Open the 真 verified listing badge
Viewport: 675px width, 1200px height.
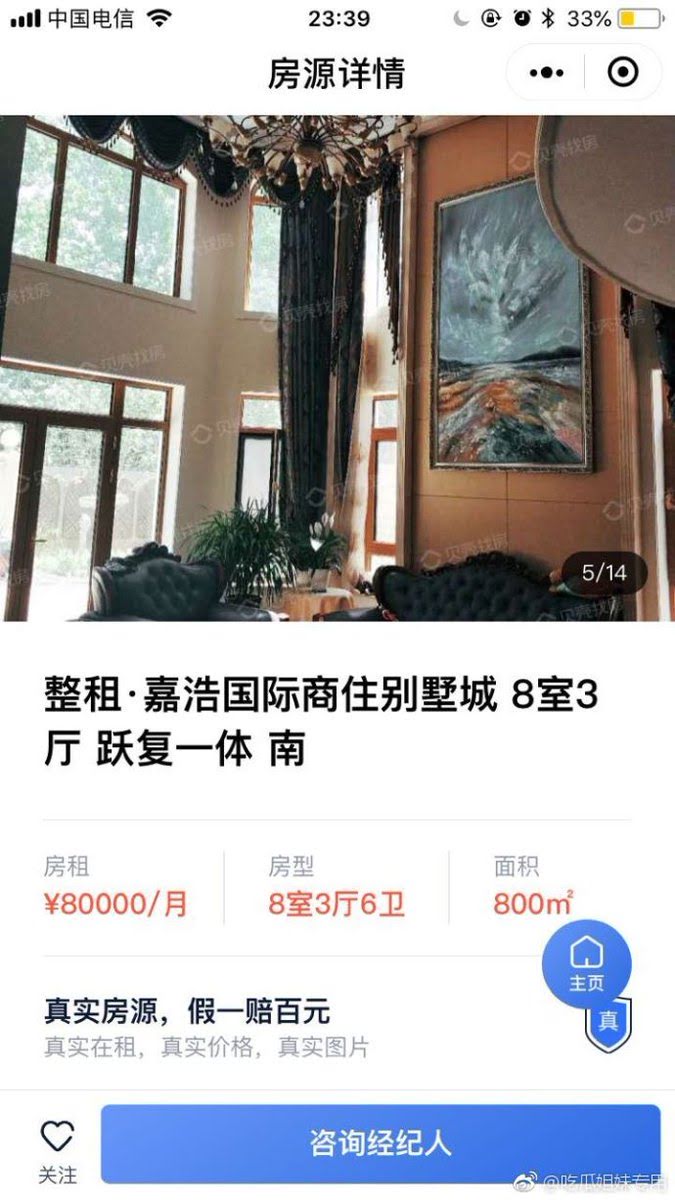(608, 1023)
